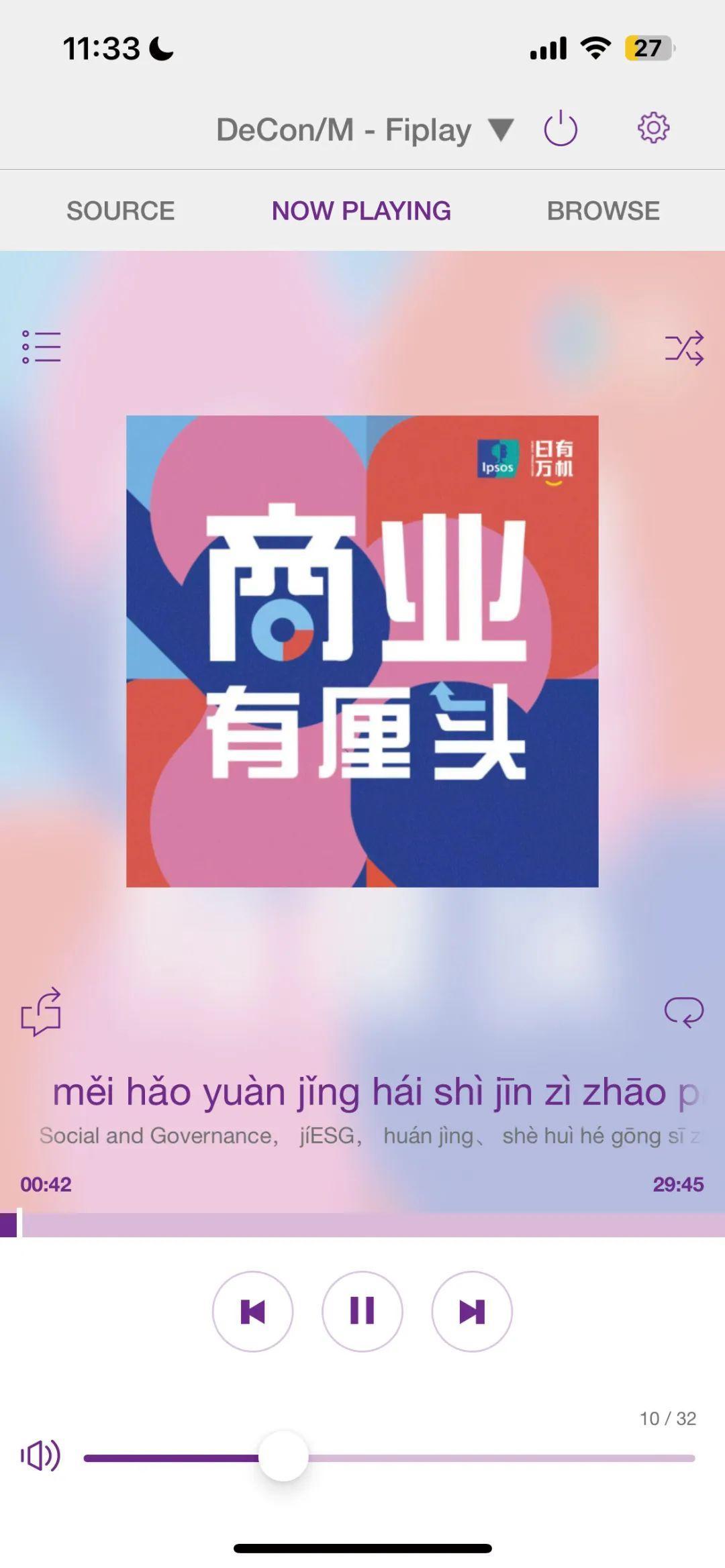The image size is (725, 1568).
Task: Open the DeCon/M - Fiplay device dropdown
Action: click(365, 129)
